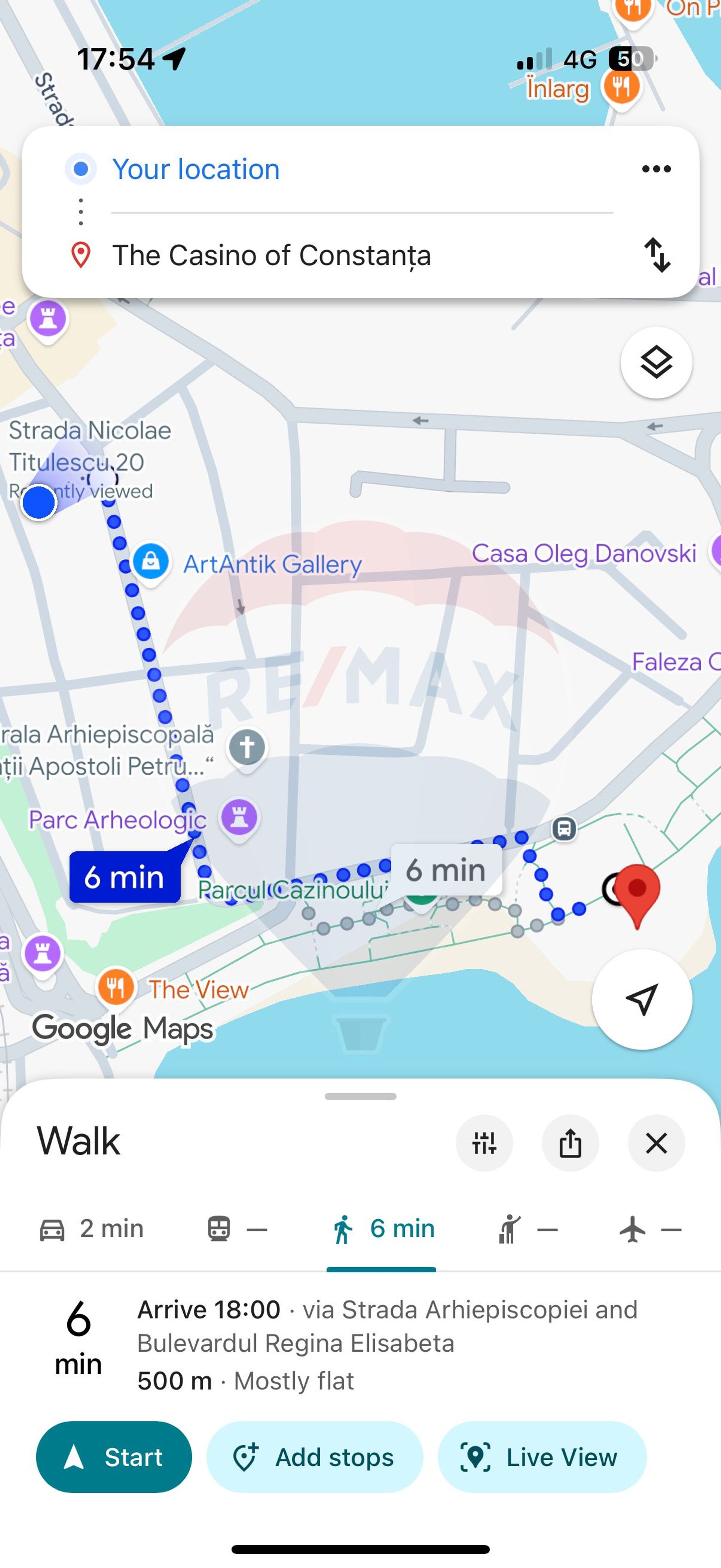Launch Live View
721x1568 pixels.
tap(542, 1456)
